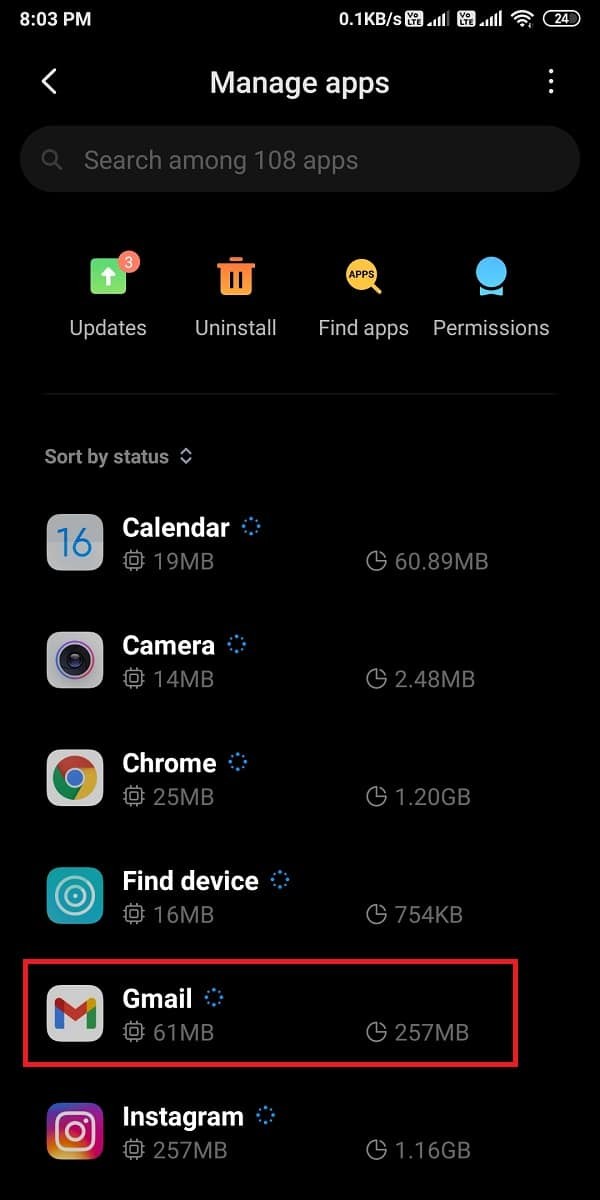
Task: Open the three-dot overflow menu
Action: [x=550, y=82]
